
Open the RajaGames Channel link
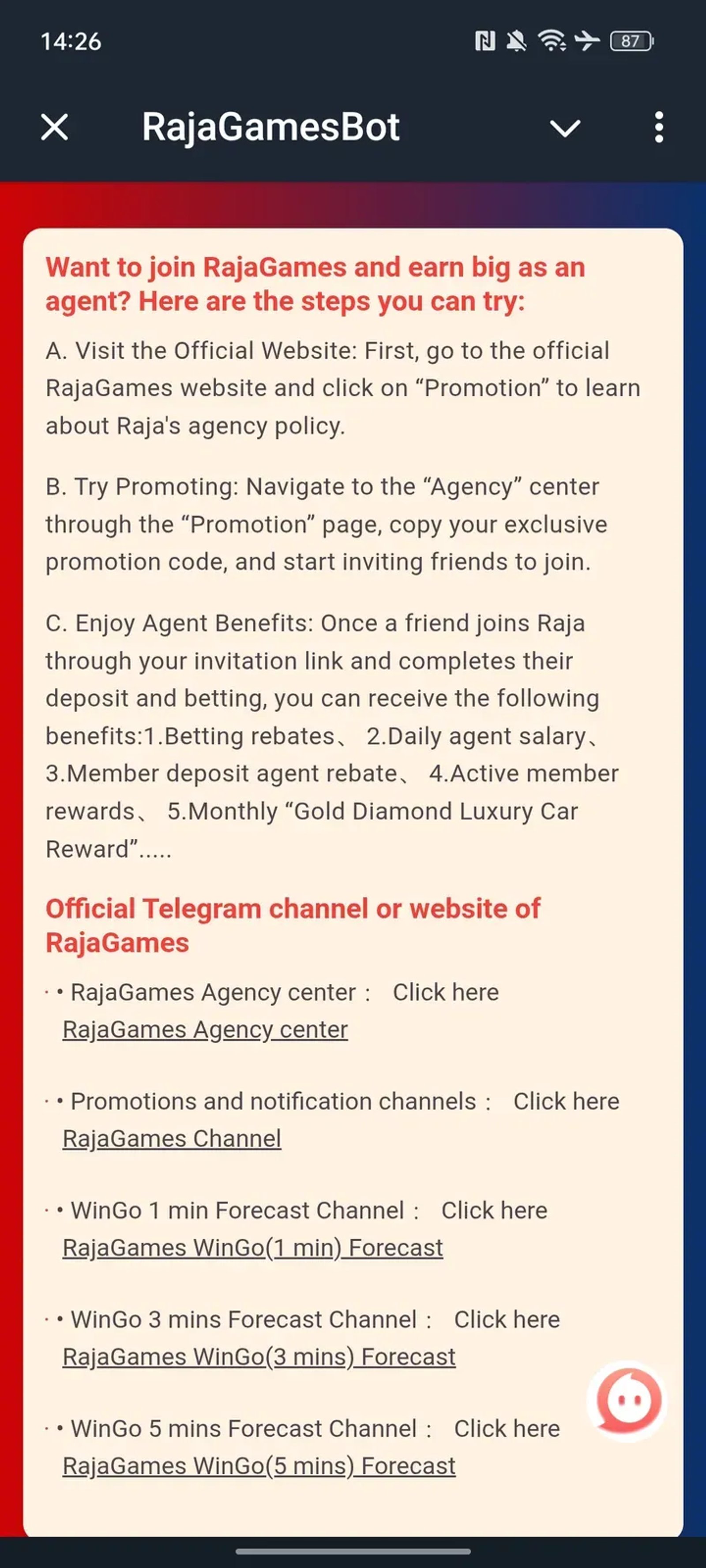(x=172, y=1138)
